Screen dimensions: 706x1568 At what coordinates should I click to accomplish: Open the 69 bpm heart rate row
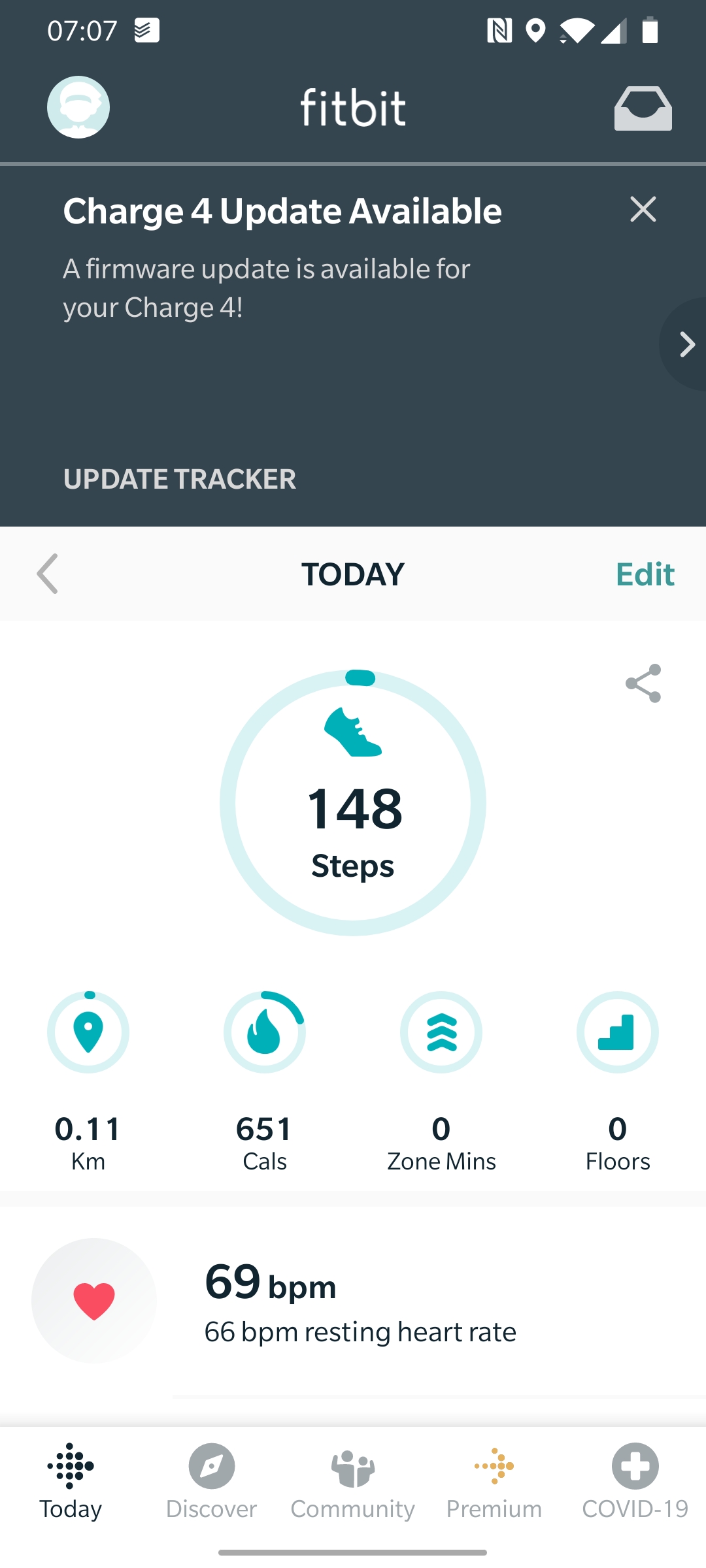pyautogui.click(x=353, y=1300)
